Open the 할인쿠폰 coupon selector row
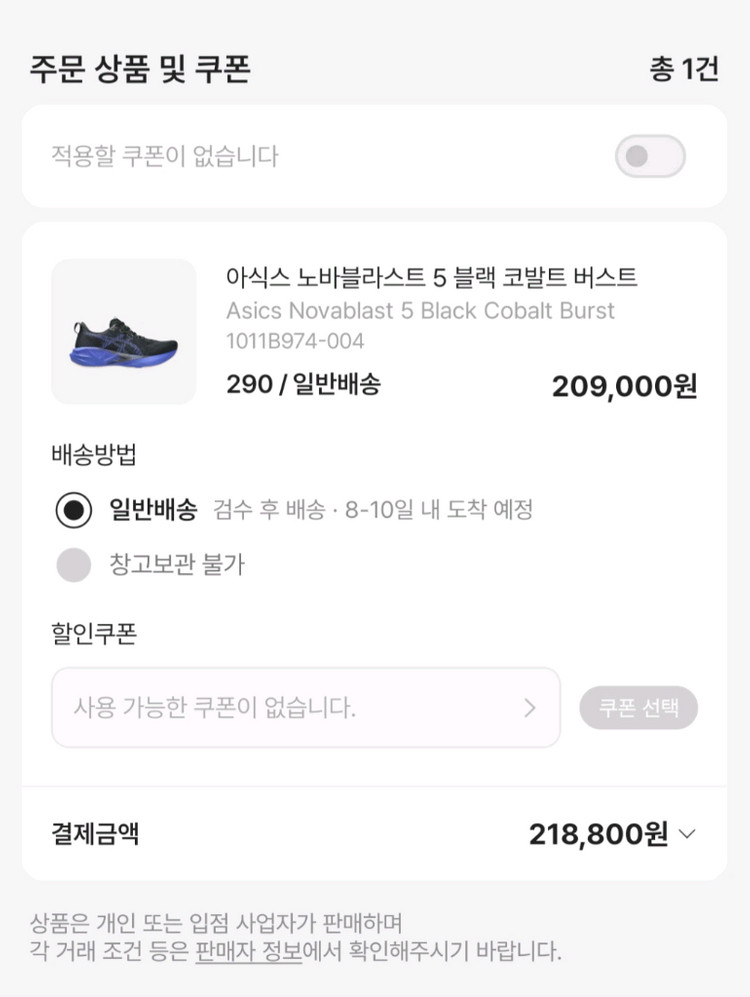 pyautogui.click(x=305, y=708)
